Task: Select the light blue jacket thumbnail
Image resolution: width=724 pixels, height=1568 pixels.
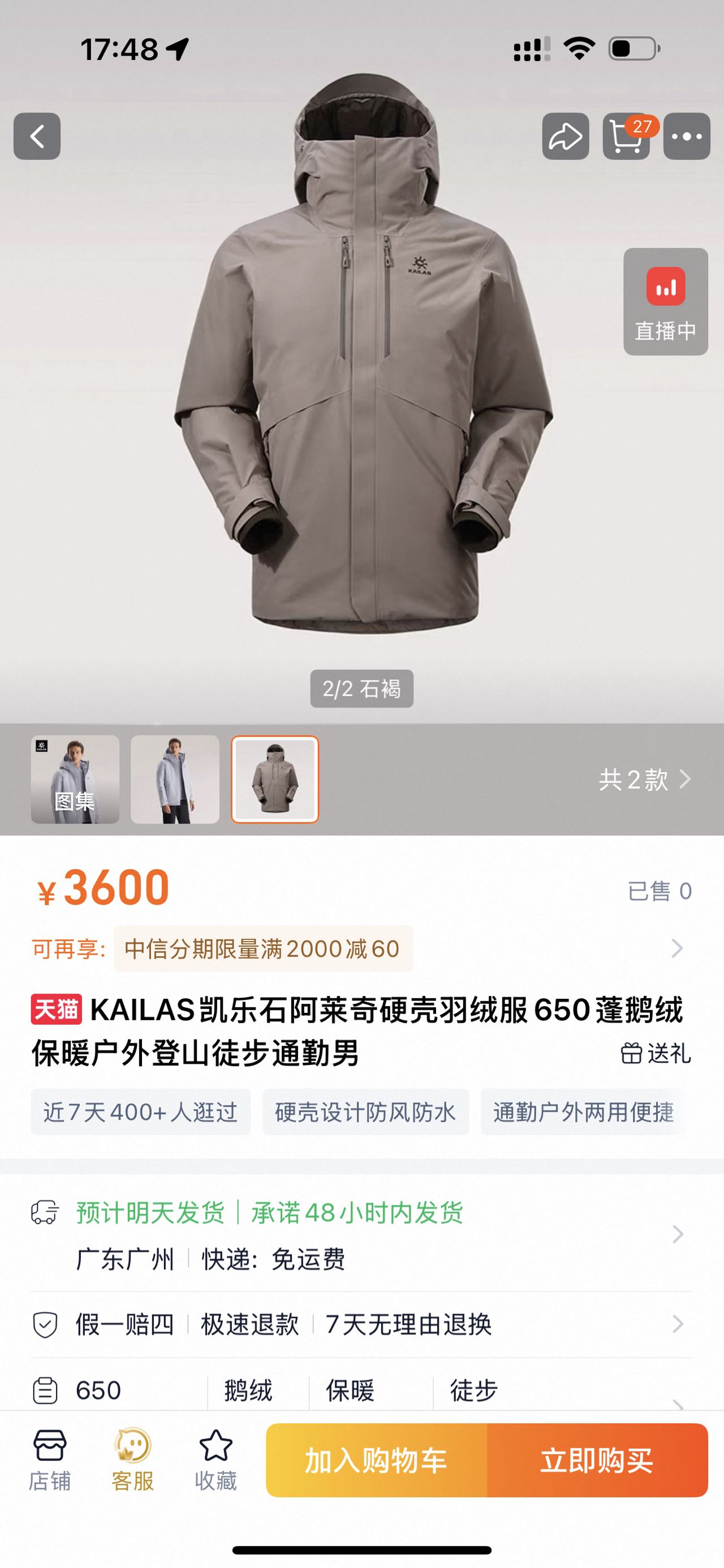Action: click(175, 779)
